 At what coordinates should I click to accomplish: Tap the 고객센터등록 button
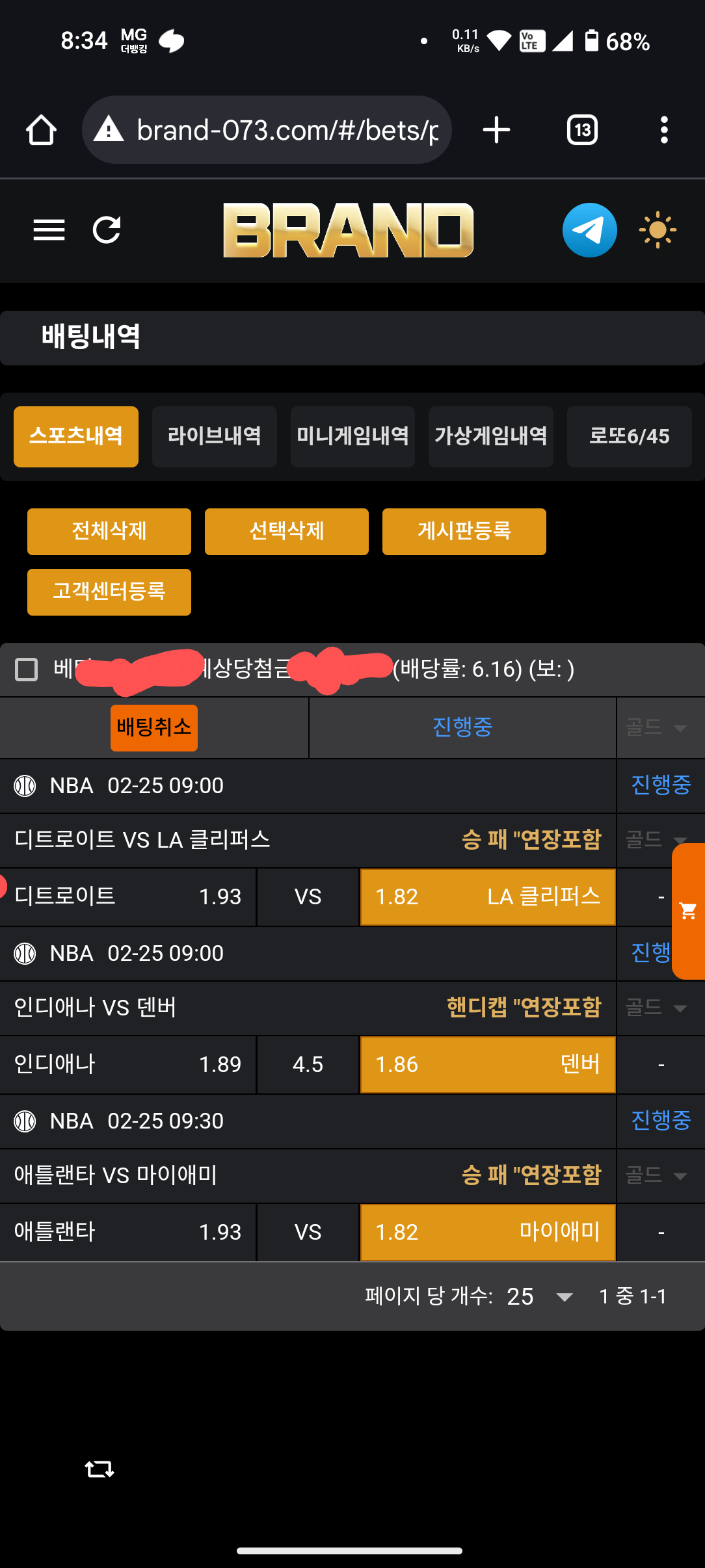tap(109, 592)
